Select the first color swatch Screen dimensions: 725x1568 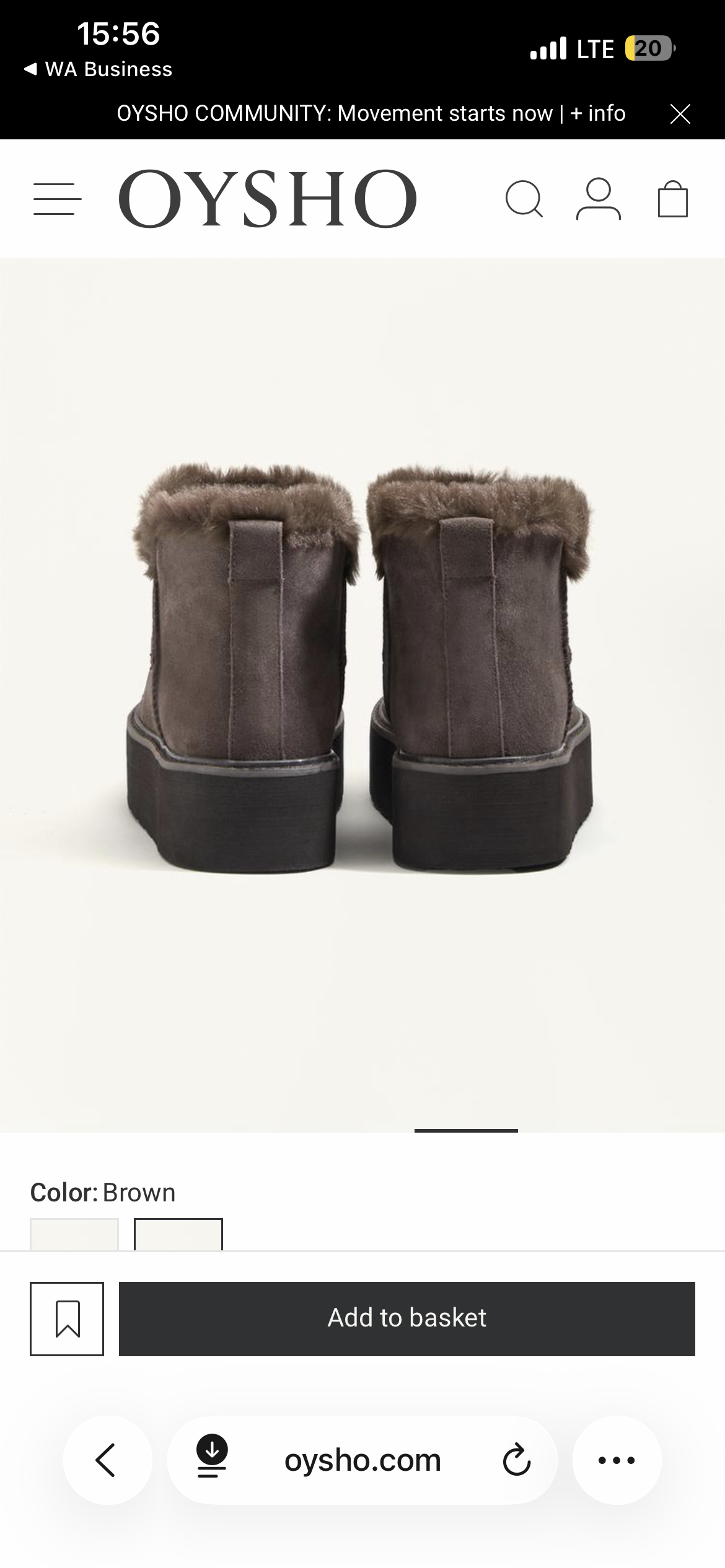click(74, 1234)
